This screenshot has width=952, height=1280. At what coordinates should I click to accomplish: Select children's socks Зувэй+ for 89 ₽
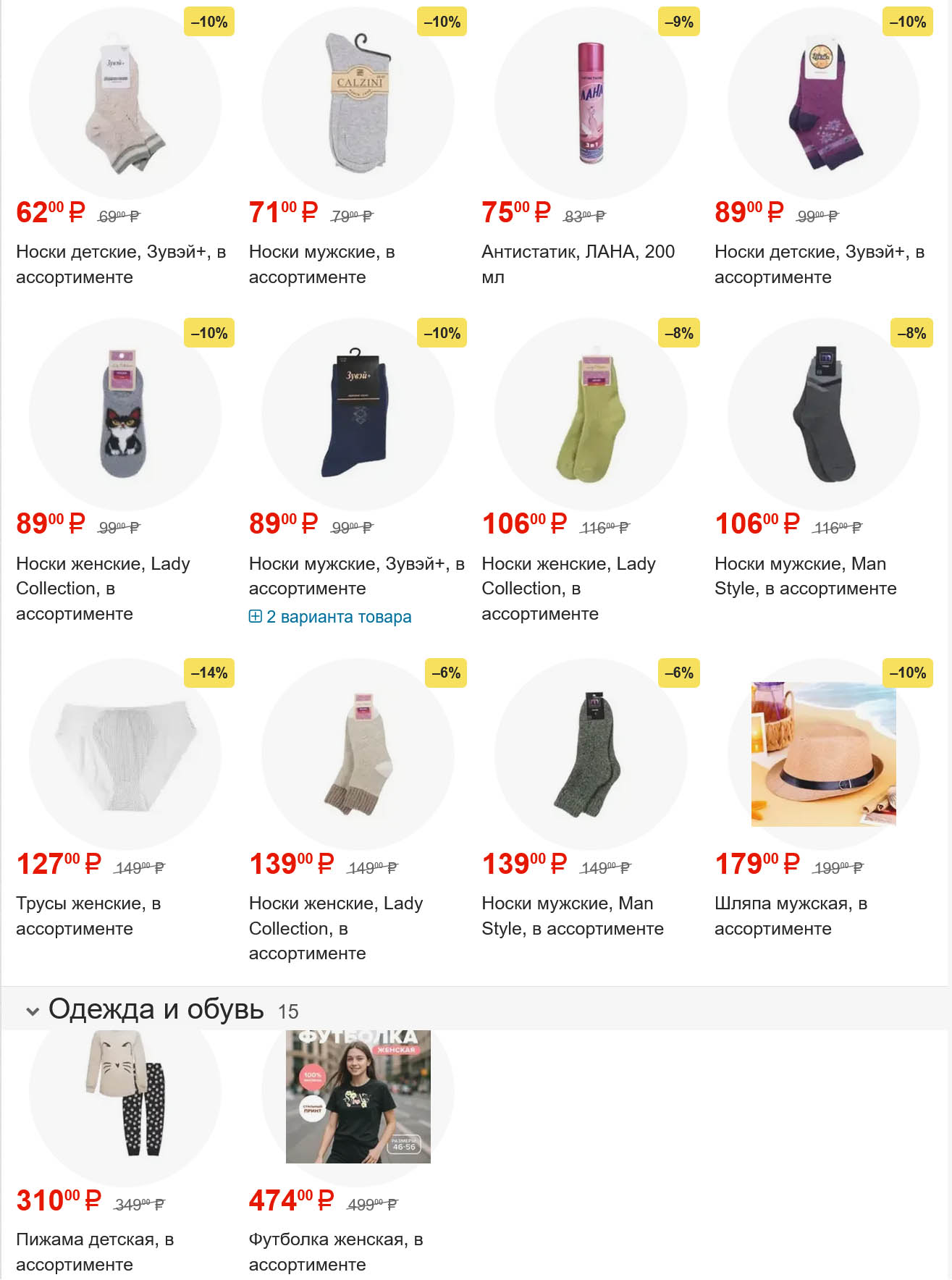tap(819, 264)
